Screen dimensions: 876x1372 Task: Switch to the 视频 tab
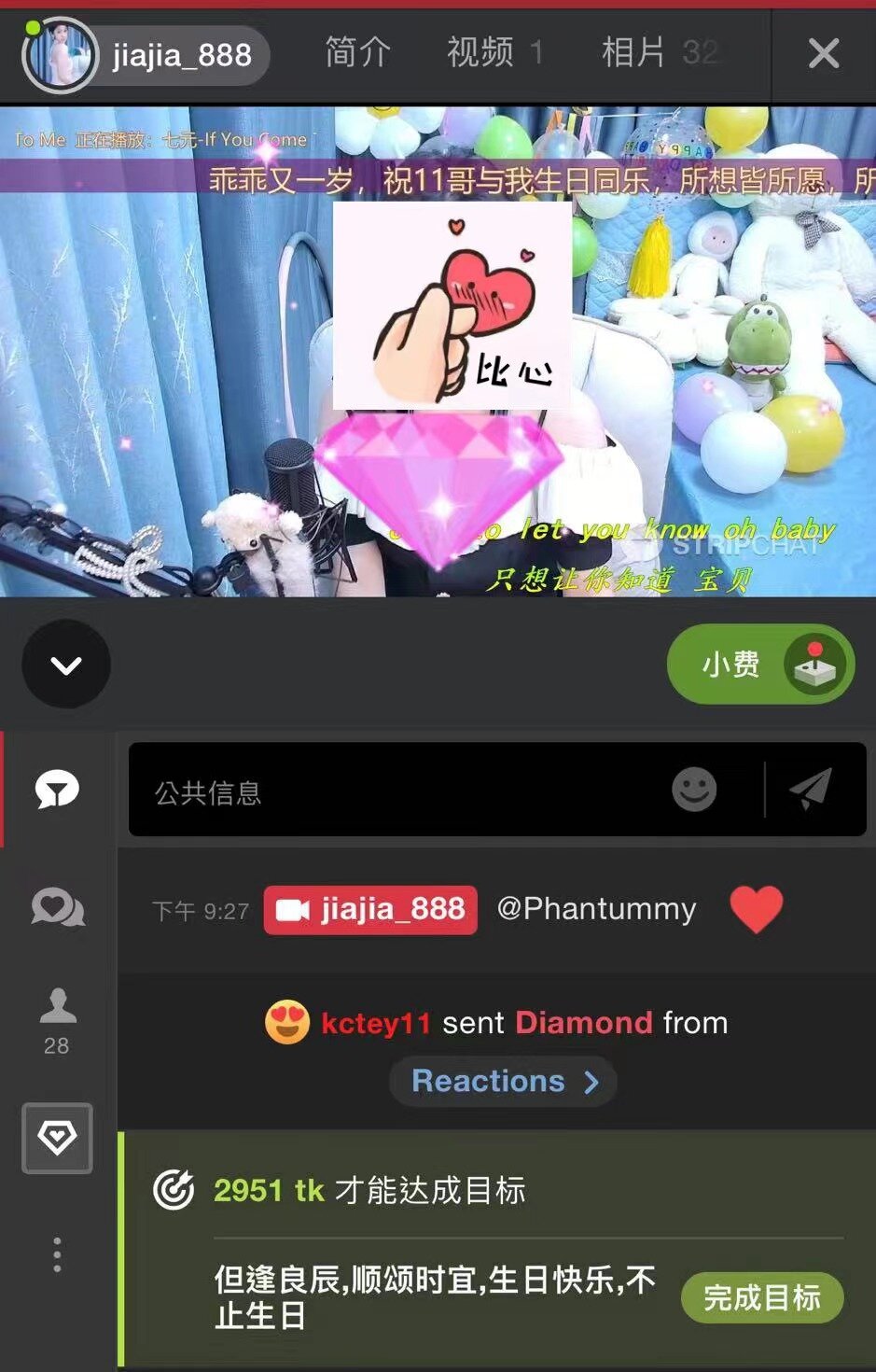click(x=494, y=53)
